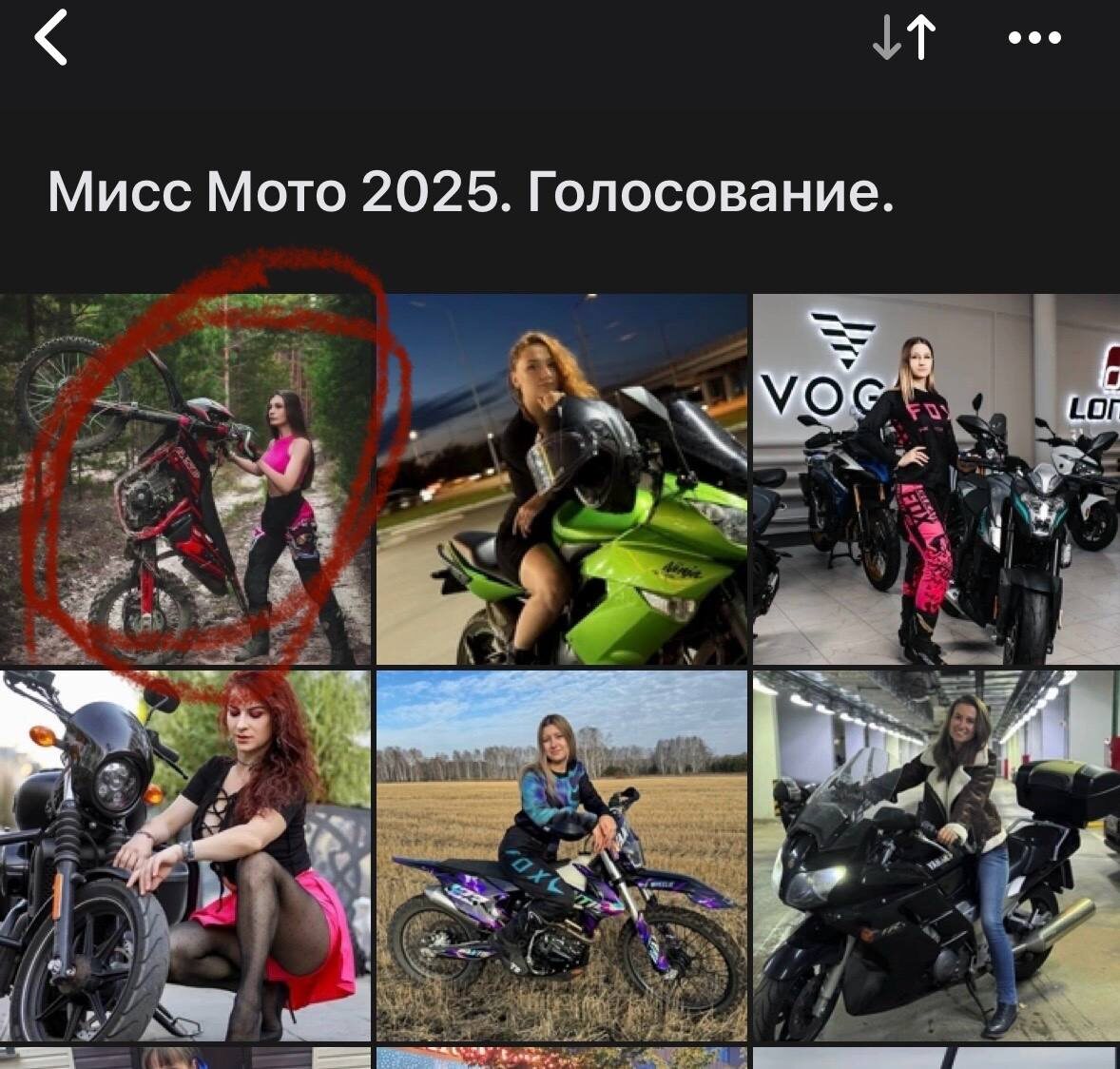Open the photo of the redhead by the black cruiser
The width and height of the screenshot is (1120, 1069).
click(186, 856)
